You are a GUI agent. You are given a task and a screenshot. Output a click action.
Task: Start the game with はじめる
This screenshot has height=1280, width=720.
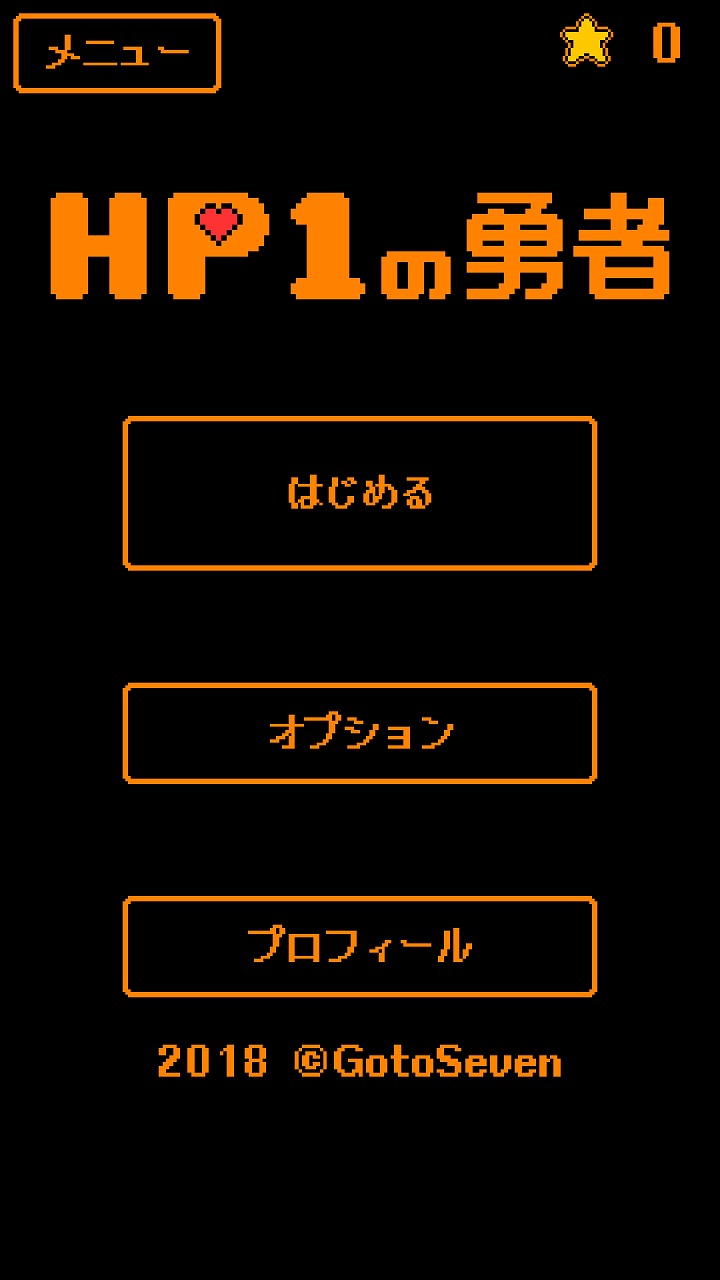[x=360, y=493]
